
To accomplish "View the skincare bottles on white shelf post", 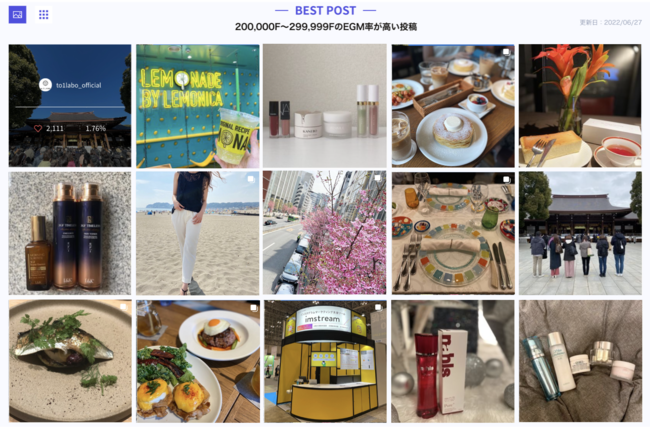I will tap(325, 105).
